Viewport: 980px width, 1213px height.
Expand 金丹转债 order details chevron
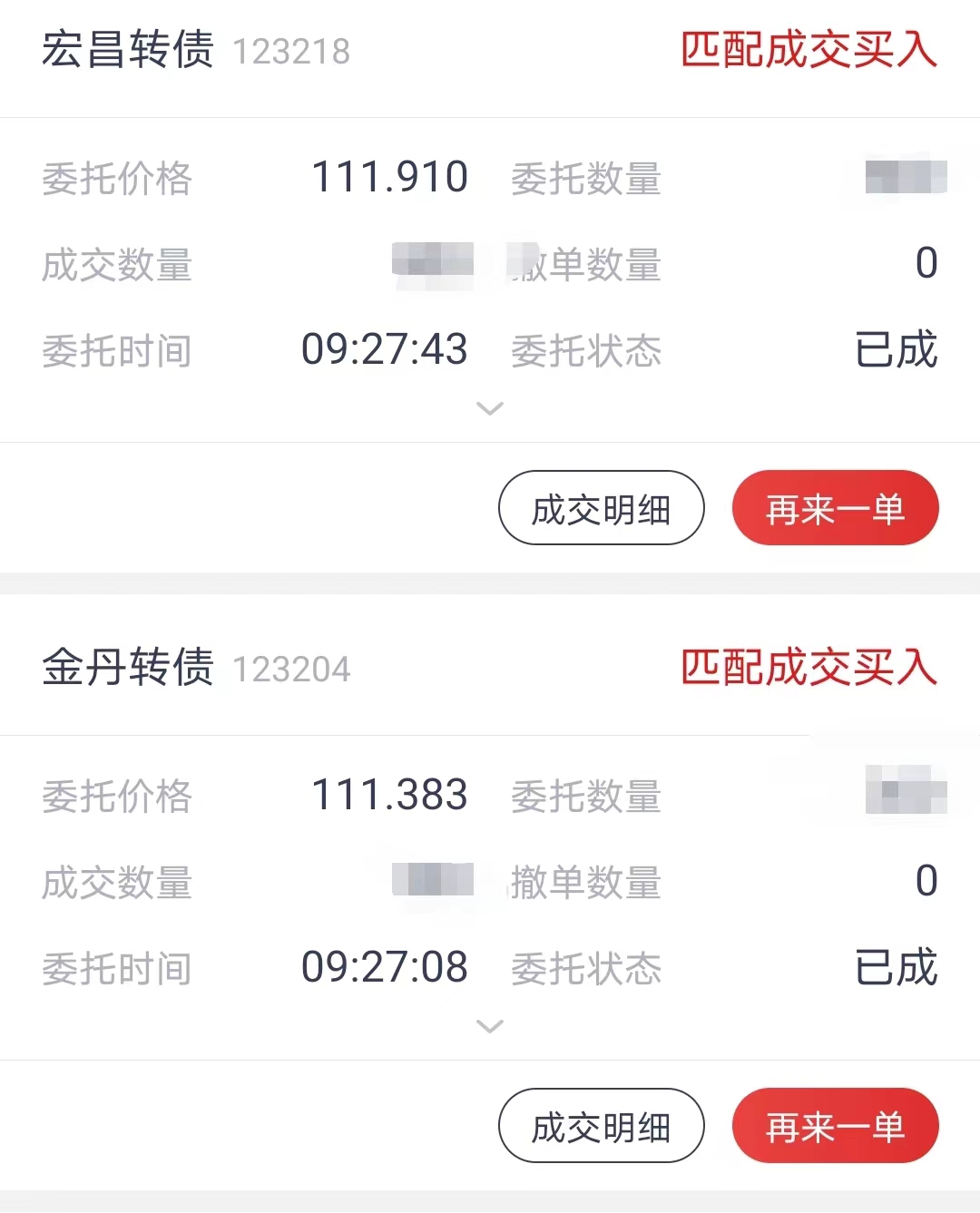pos(490,1027)
